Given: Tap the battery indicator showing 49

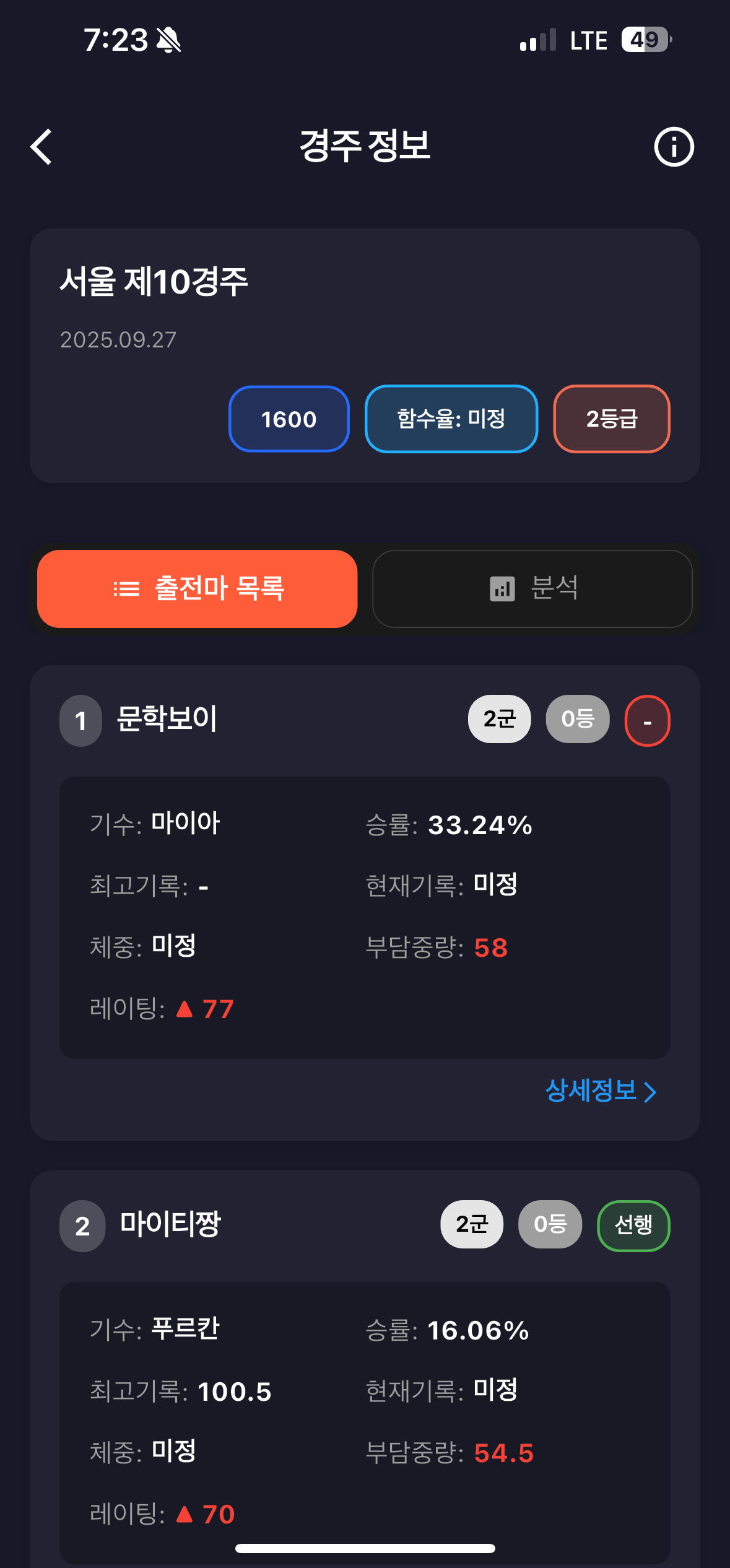Looking at the screenshot, I should point(646,40).
